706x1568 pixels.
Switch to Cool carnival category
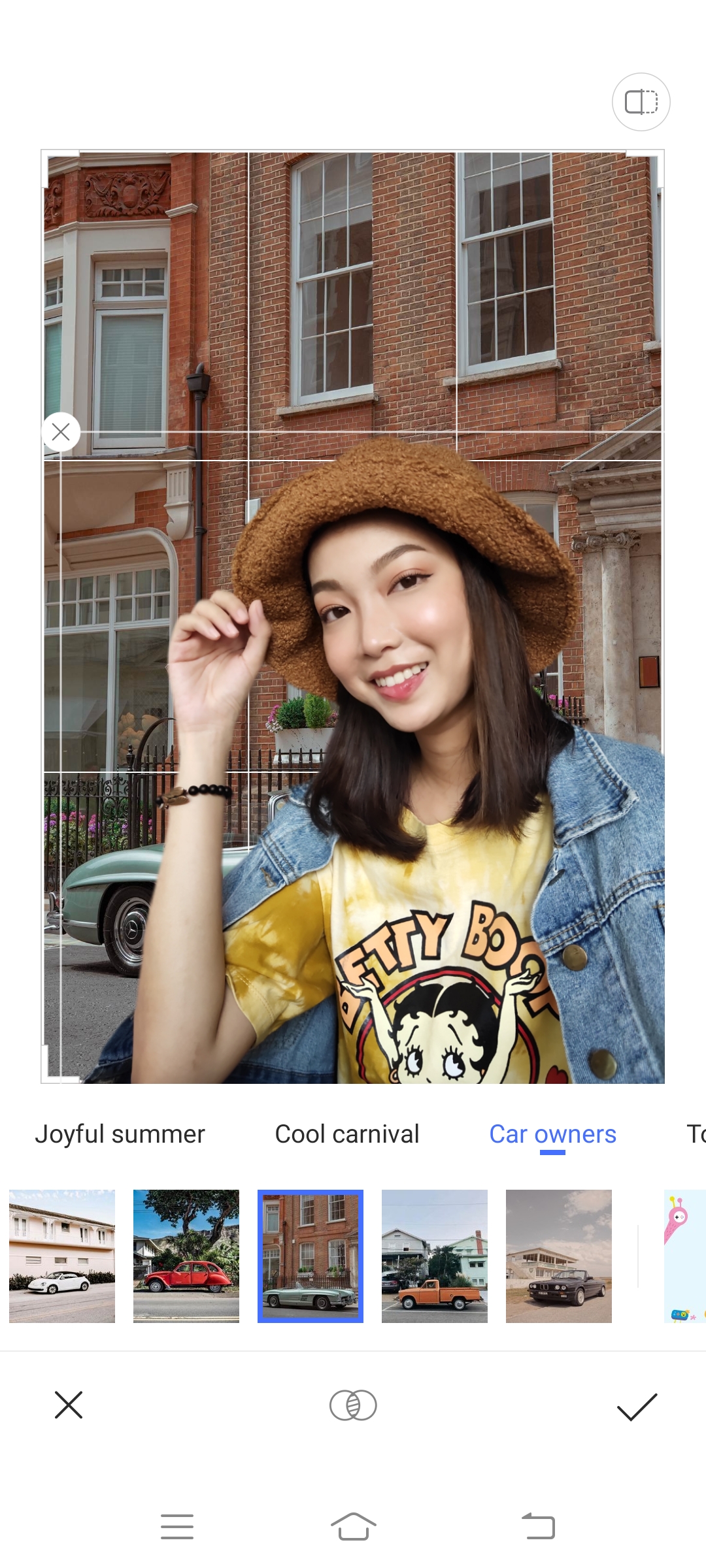tap(346, 1134)
